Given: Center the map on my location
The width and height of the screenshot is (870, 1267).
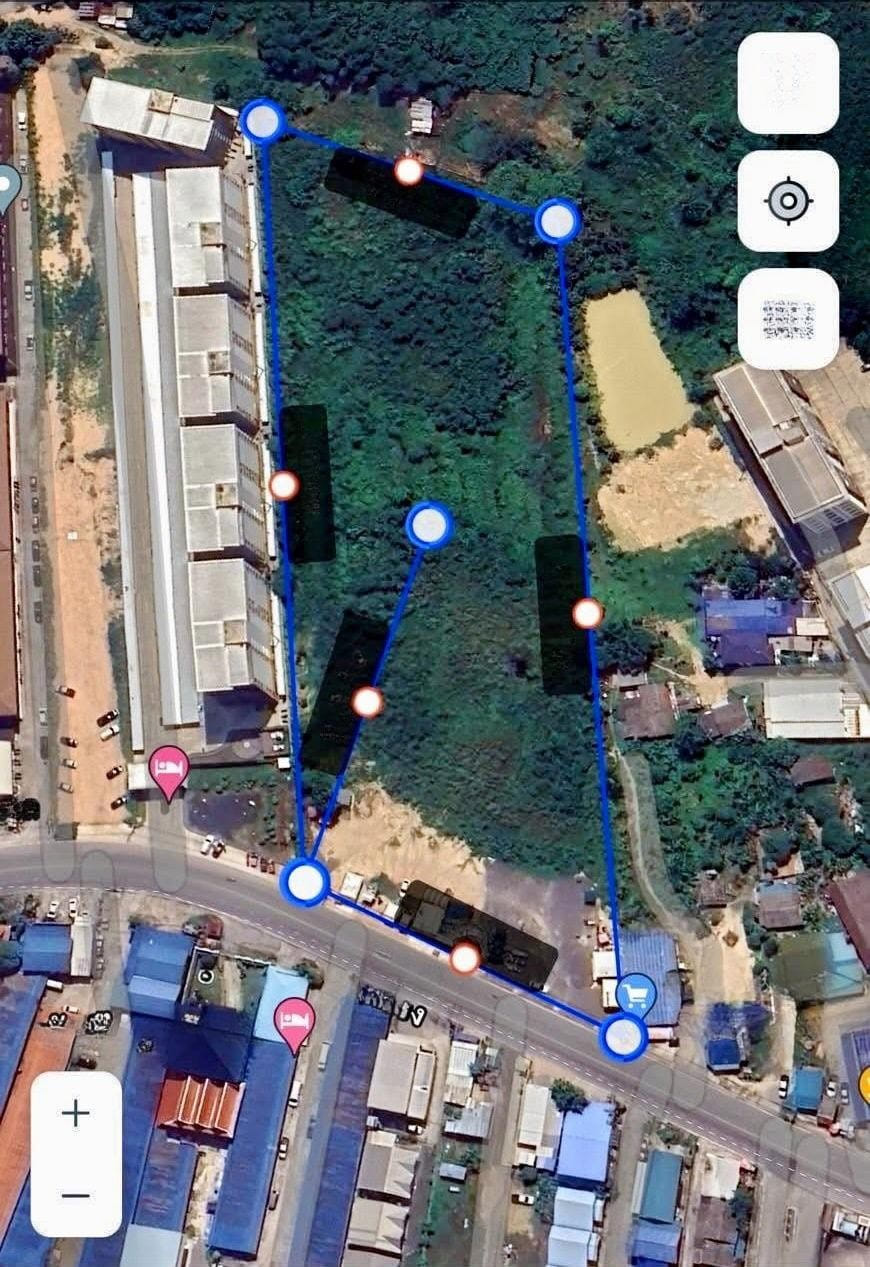Looking at the screenshot, I should tap(788, 201).
